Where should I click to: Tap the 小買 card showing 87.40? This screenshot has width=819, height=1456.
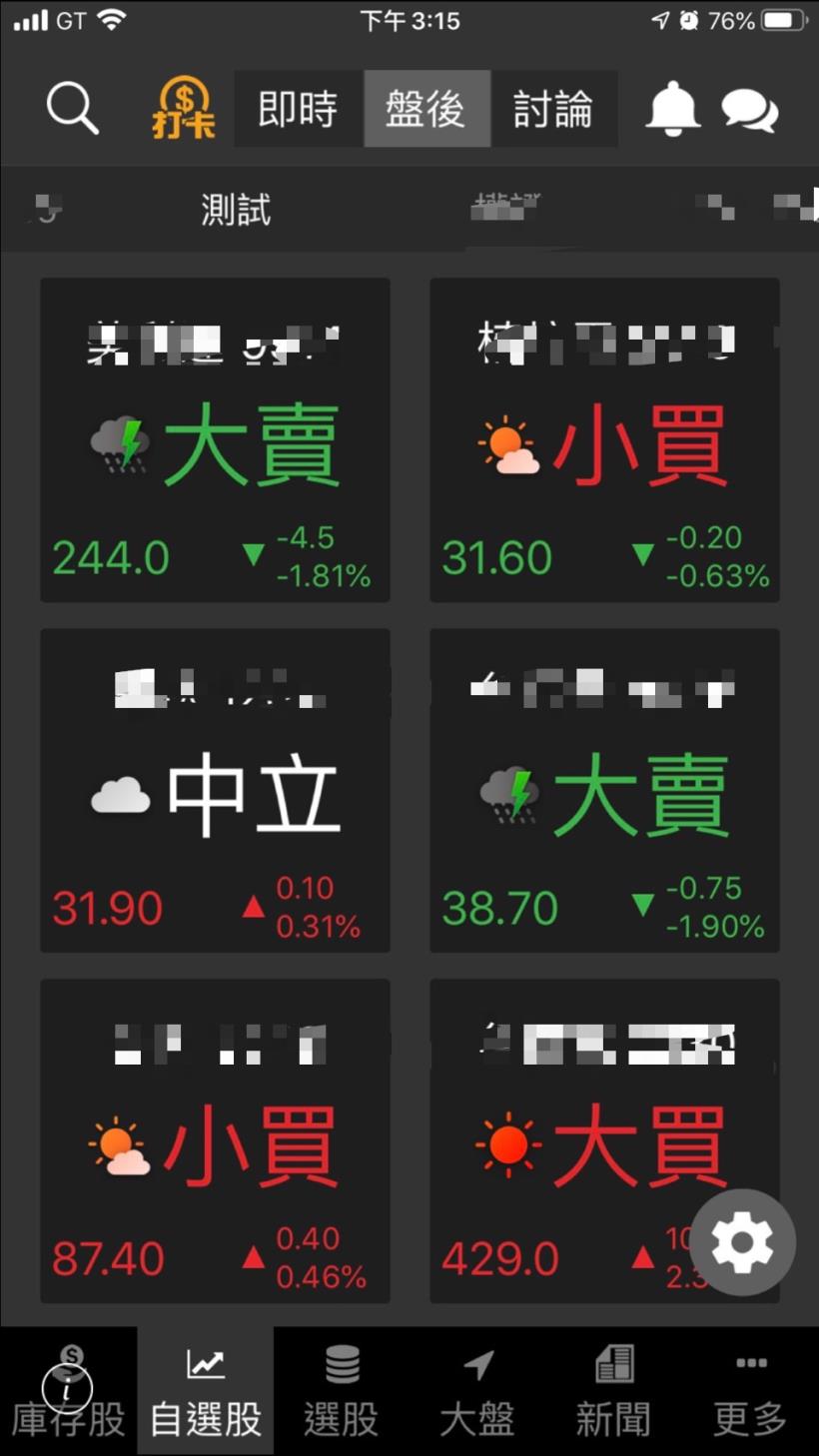coord(214,1141)
